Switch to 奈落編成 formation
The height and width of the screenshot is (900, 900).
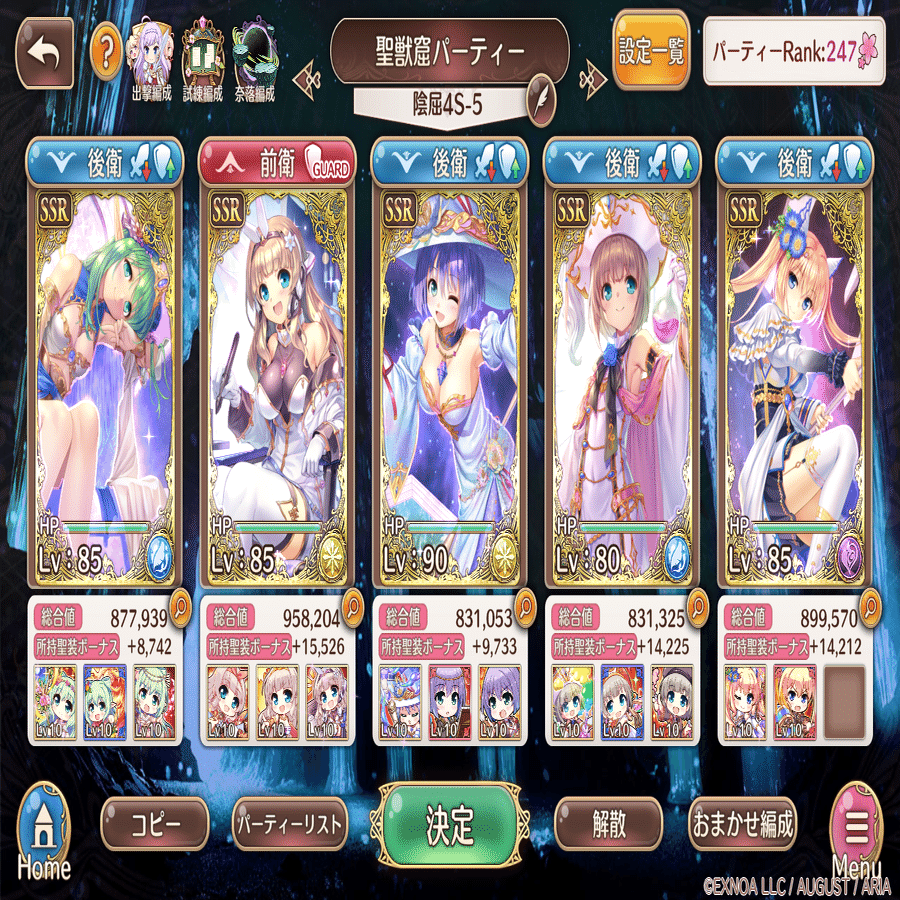tap(255, 62)
